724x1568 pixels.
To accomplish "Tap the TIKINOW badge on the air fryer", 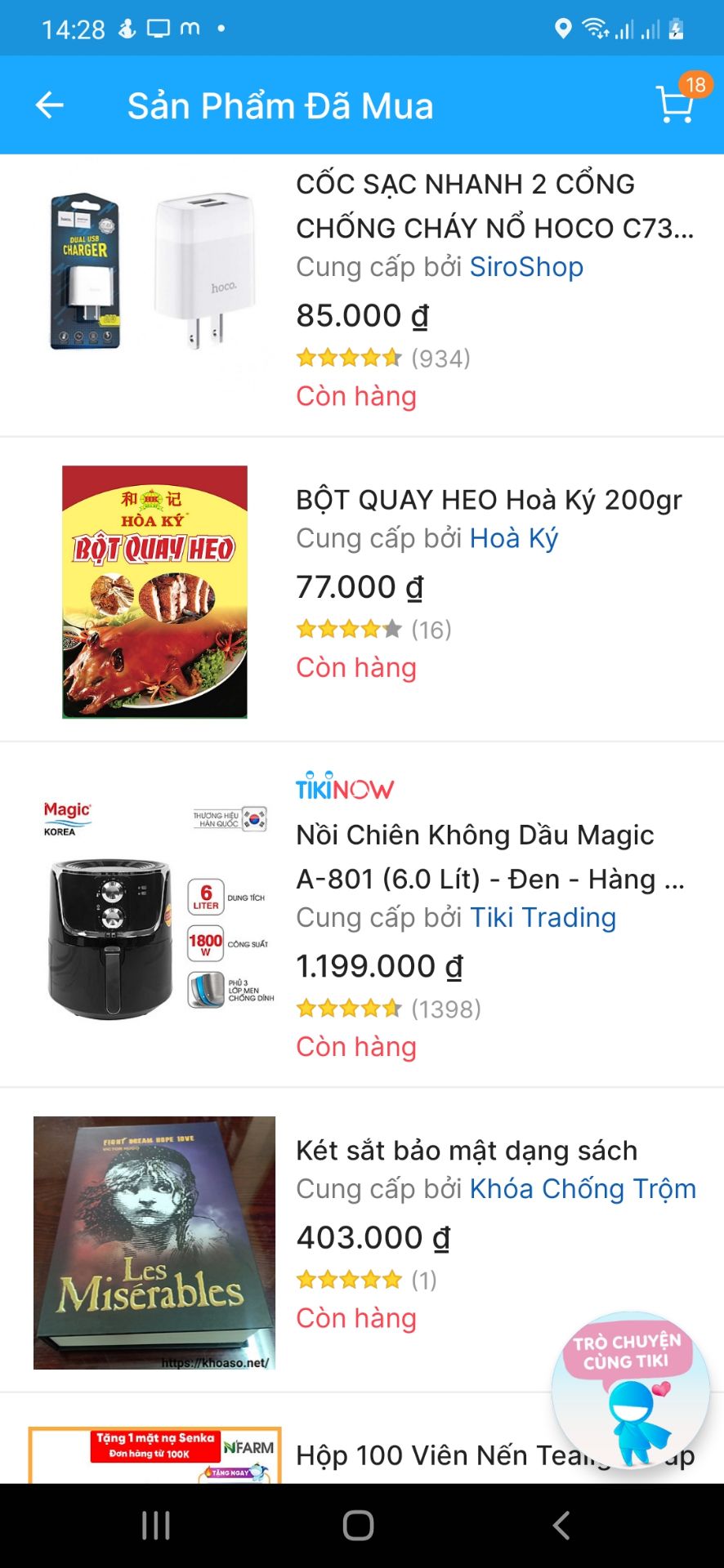I will tap(345, 787).
